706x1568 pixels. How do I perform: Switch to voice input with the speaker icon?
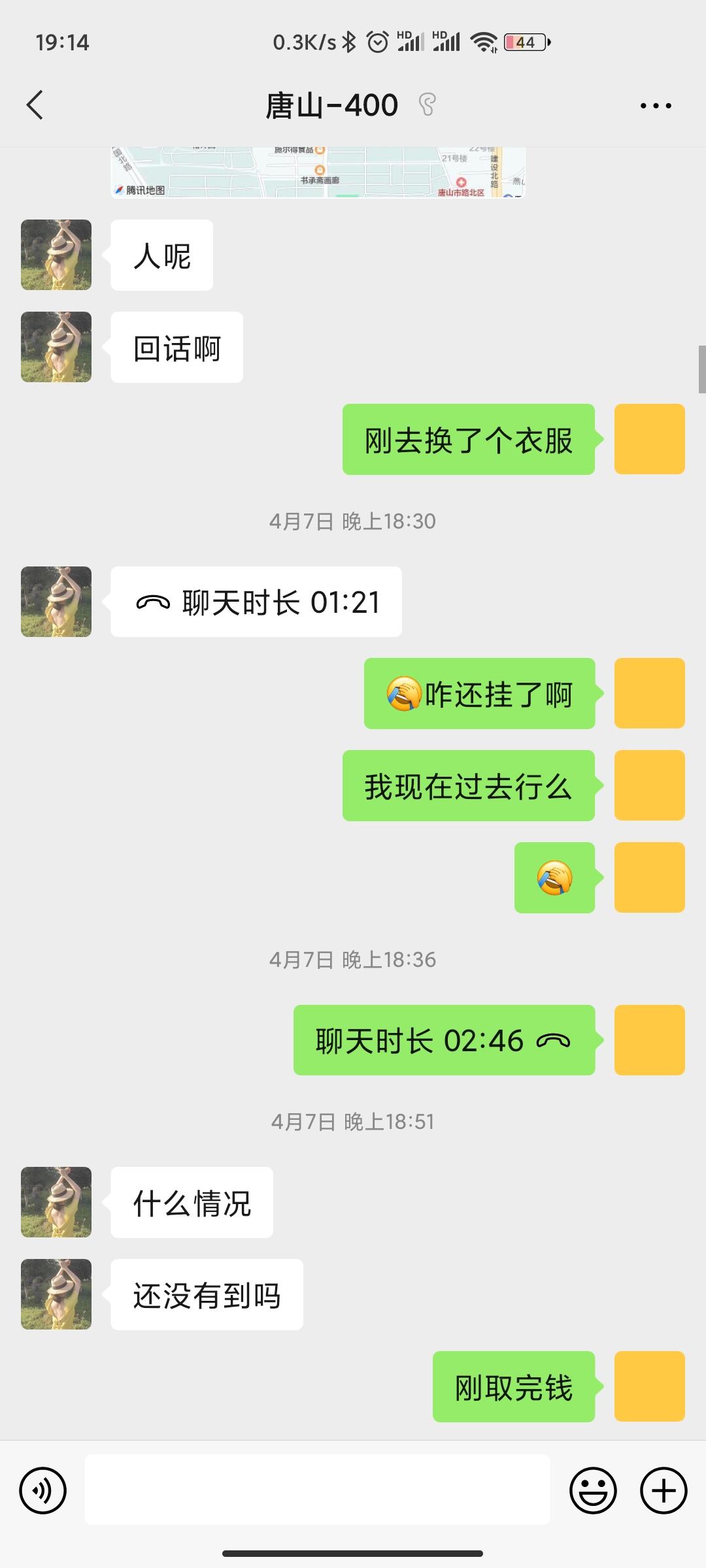tap(43, 1492)
